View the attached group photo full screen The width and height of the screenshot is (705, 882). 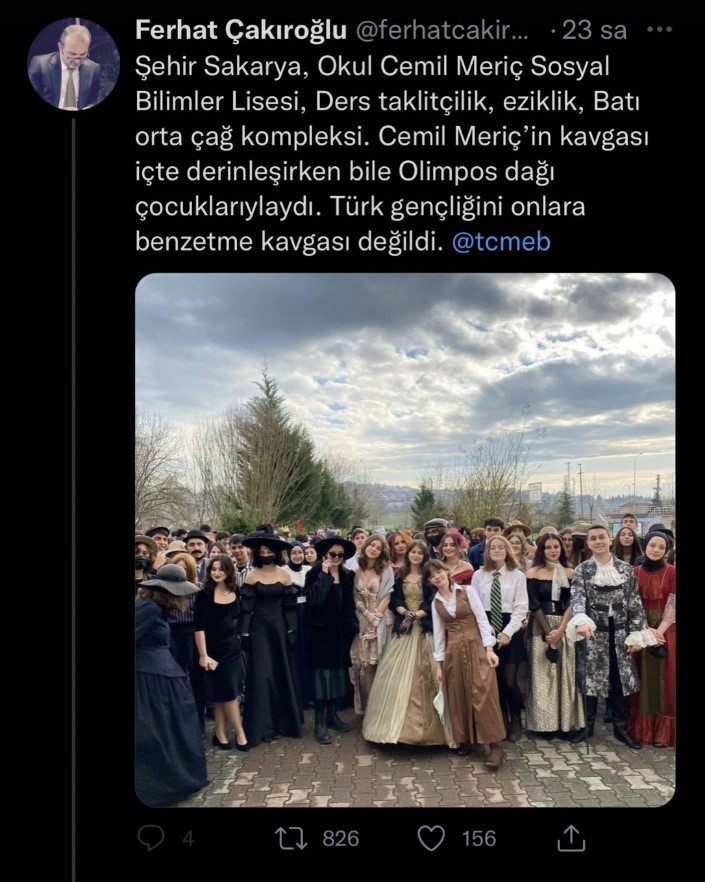[x=405, y=540]
